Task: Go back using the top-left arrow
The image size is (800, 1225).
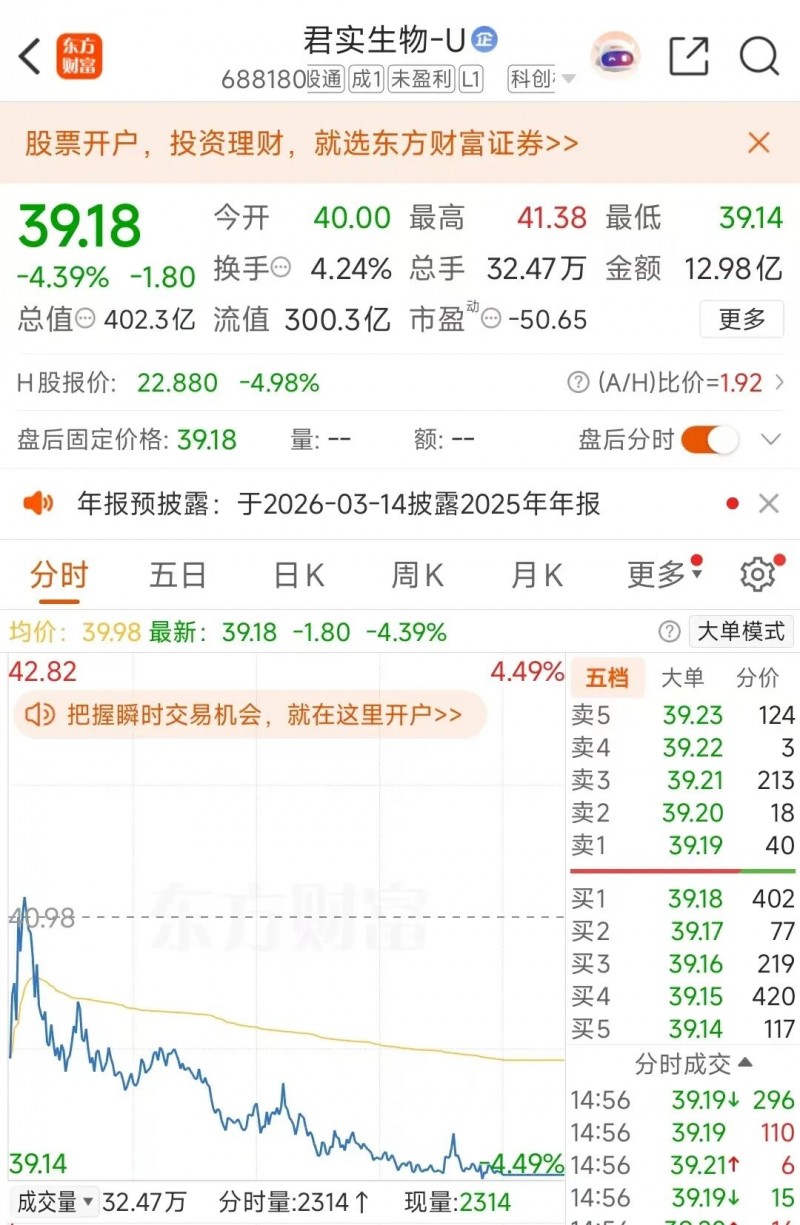Action: point(30,56)
